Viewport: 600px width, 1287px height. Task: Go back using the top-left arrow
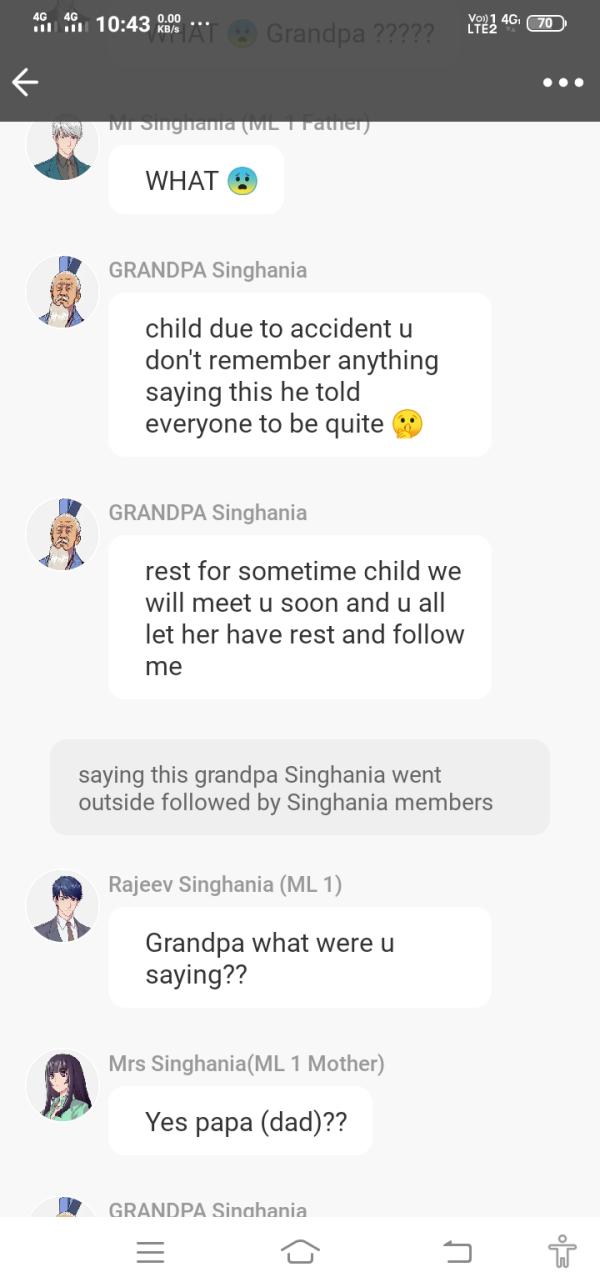(x=25, y=83)
